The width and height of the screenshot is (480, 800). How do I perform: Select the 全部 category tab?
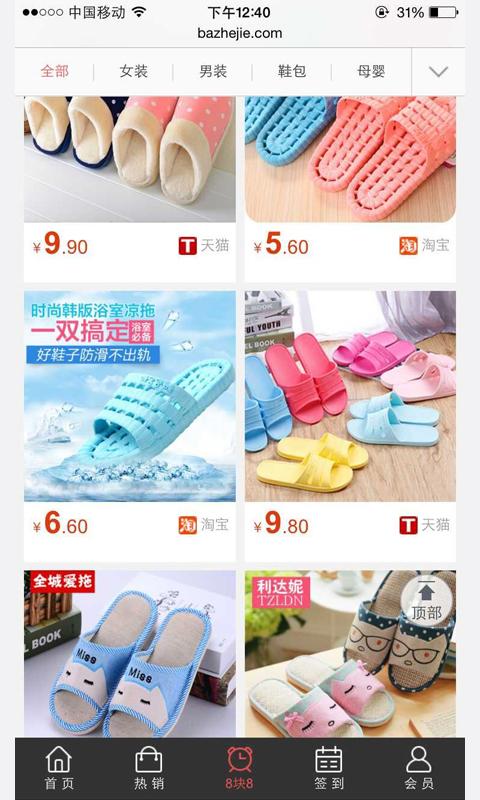click(55, 71)
